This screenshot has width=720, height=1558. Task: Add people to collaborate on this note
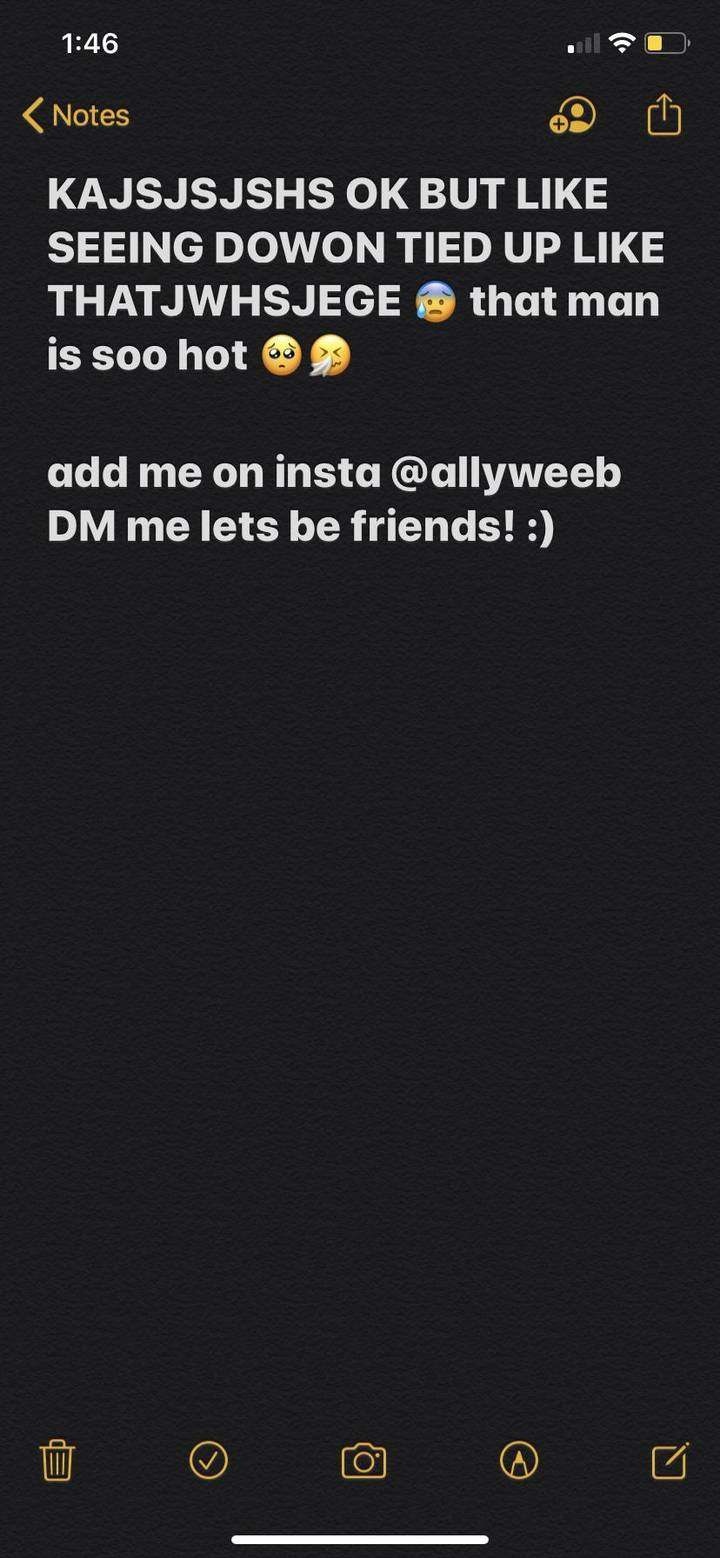coord(572,116)
